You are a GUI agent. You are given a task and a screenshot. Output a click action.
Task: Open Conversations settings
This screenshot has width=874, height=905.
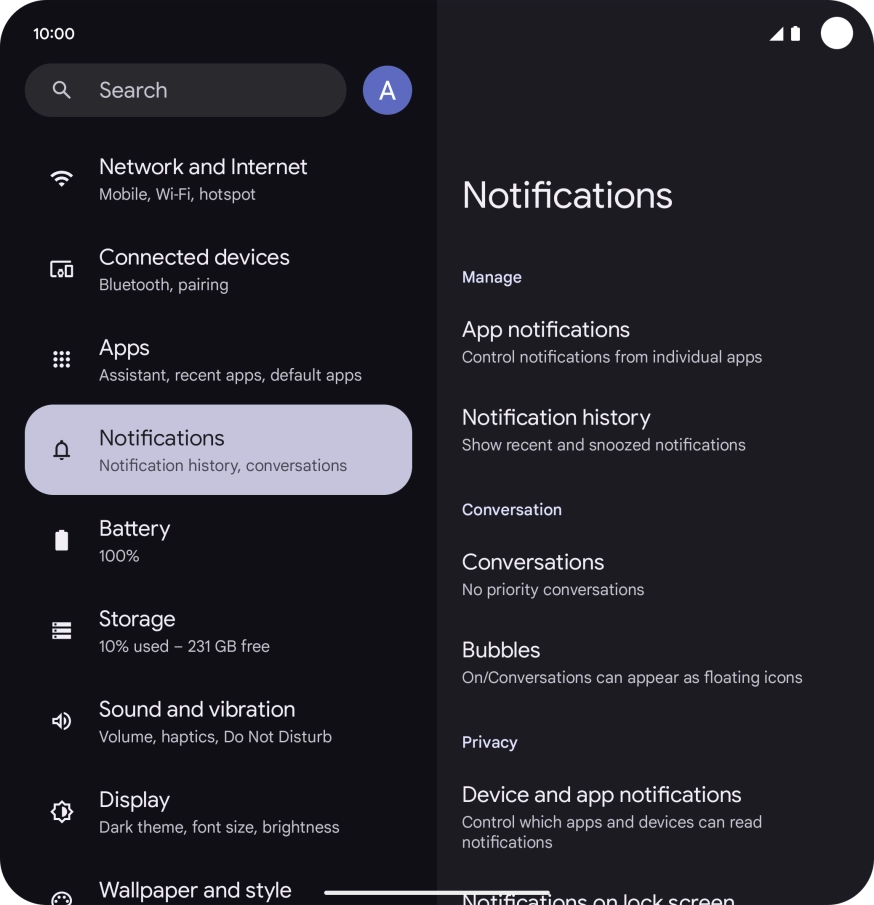553,574
